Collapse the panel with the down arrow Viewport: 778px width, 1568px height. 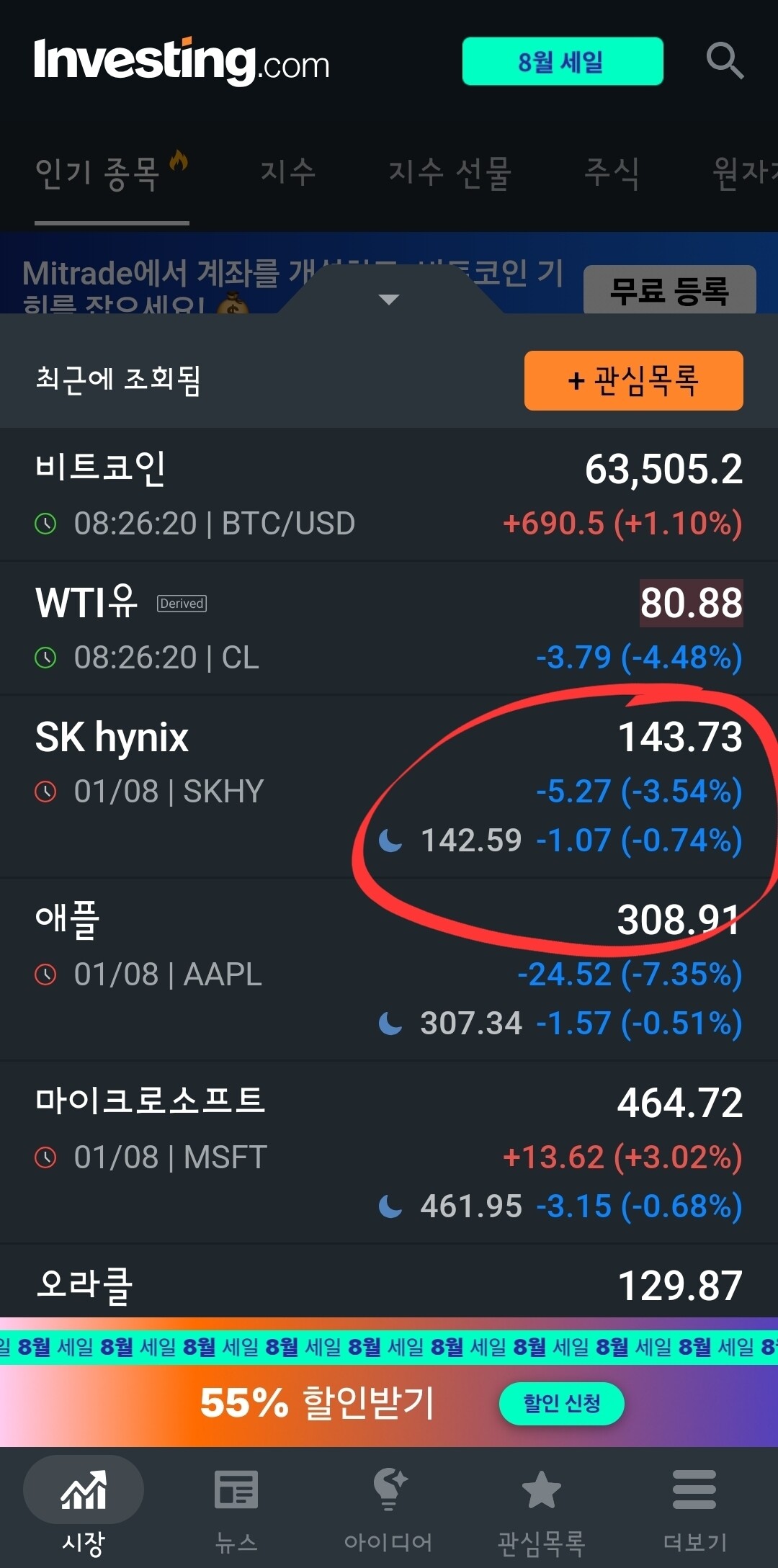pos(389,299)
